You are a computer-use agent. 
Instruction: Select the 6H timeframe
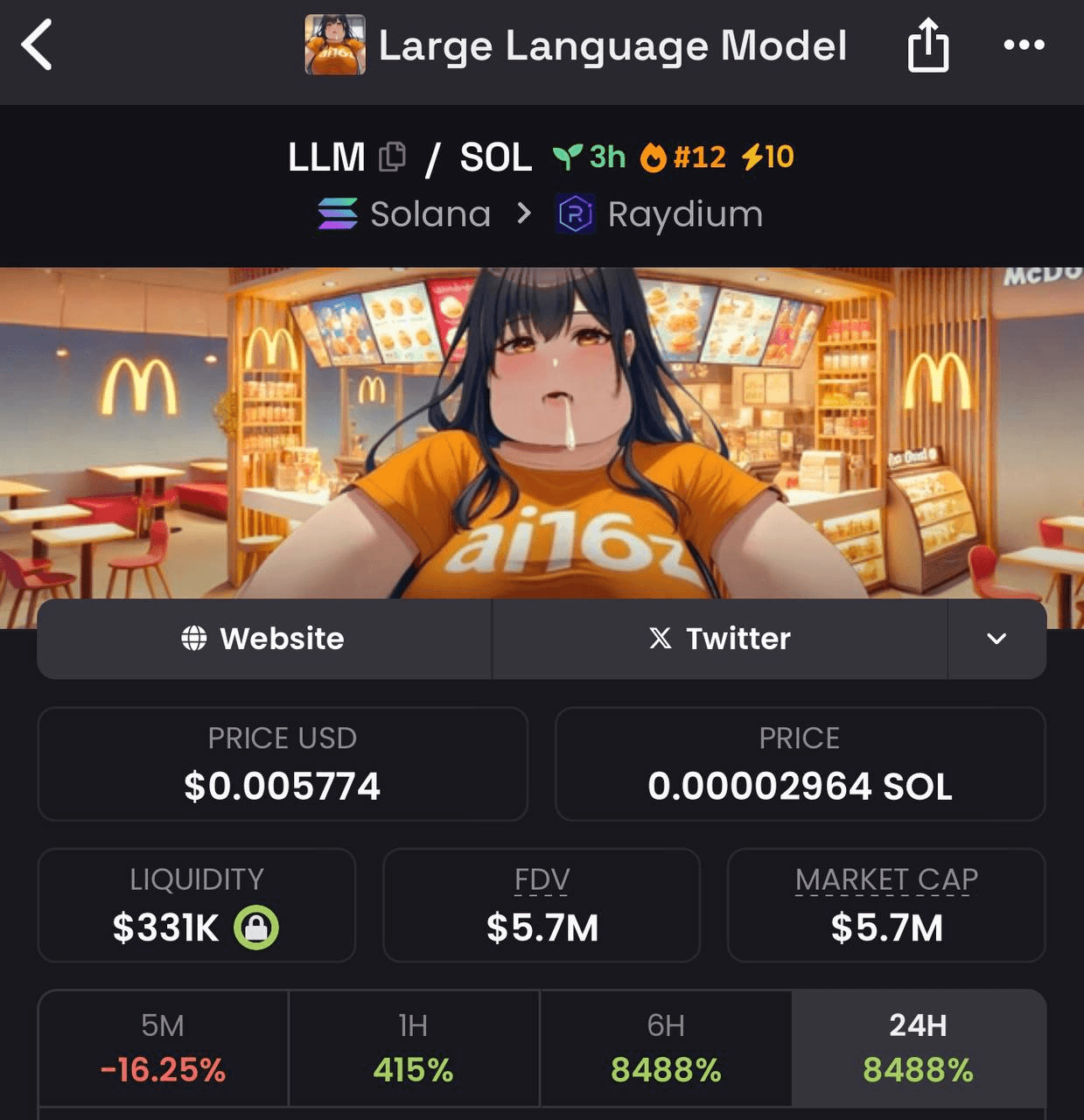(x=666, y=1048)
